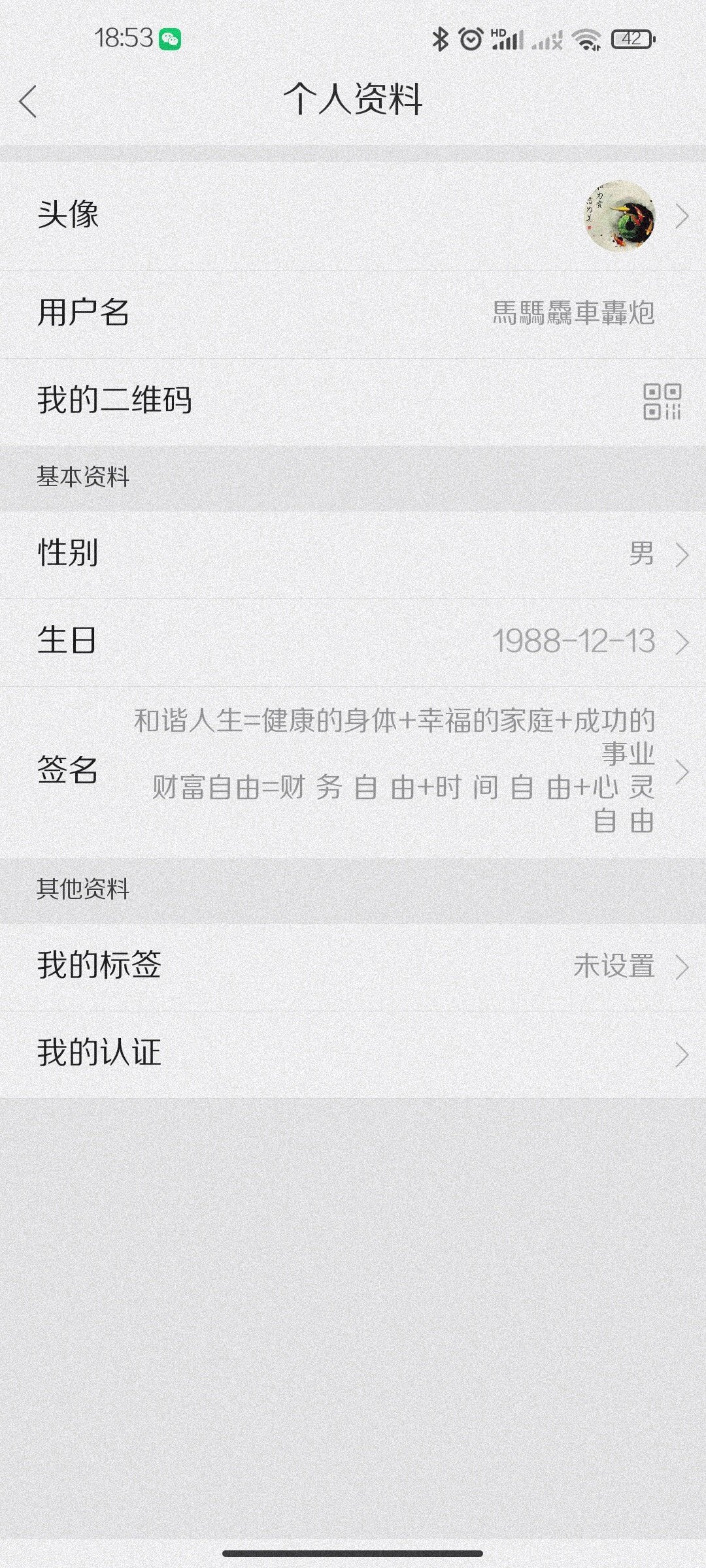Open 我的二维码 QR code page
Viewport: 706px width, 1568px height.
[353, 400]
